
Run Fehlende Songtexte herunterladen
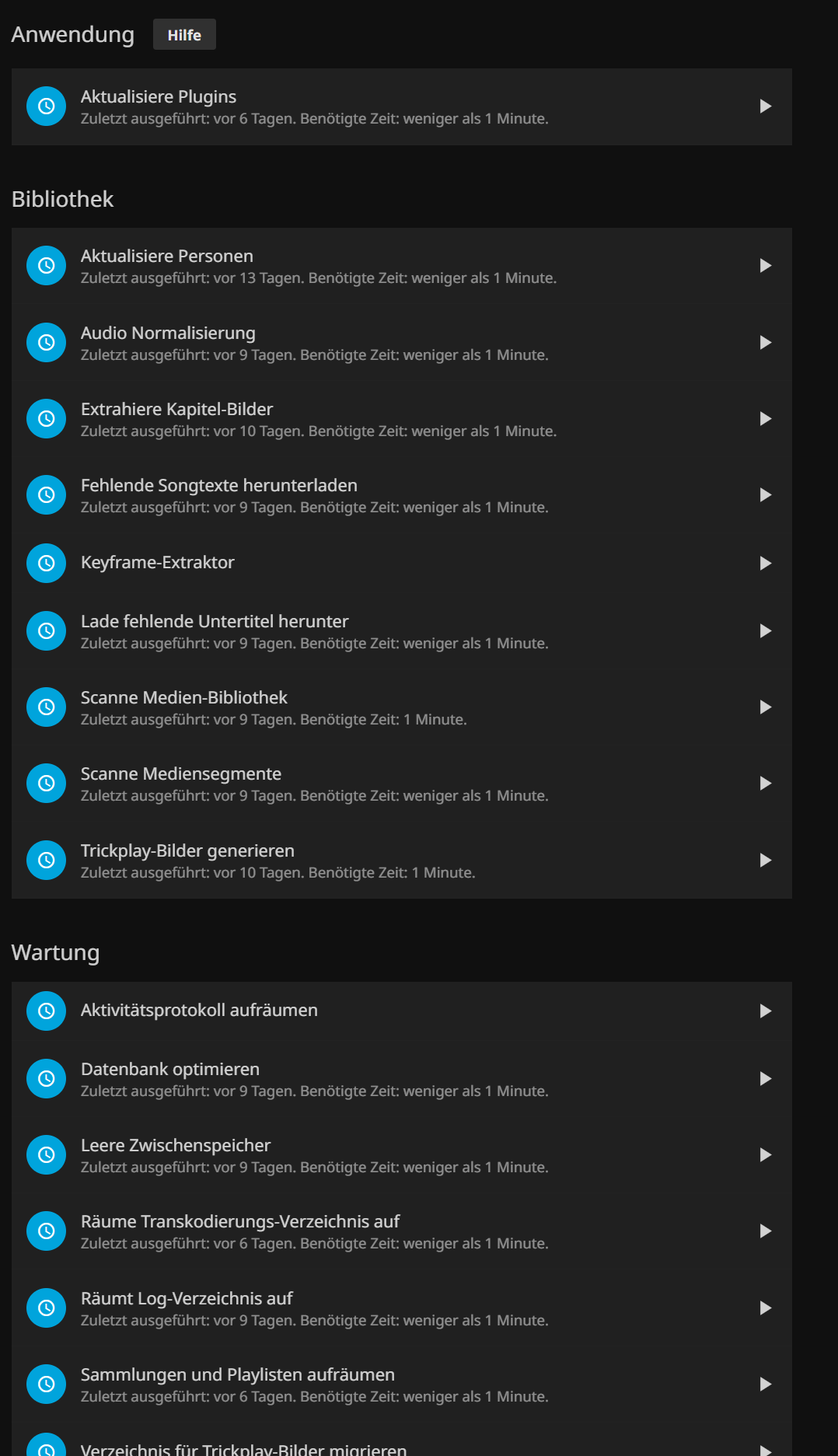pyautogui.click(x=765, y=495)
